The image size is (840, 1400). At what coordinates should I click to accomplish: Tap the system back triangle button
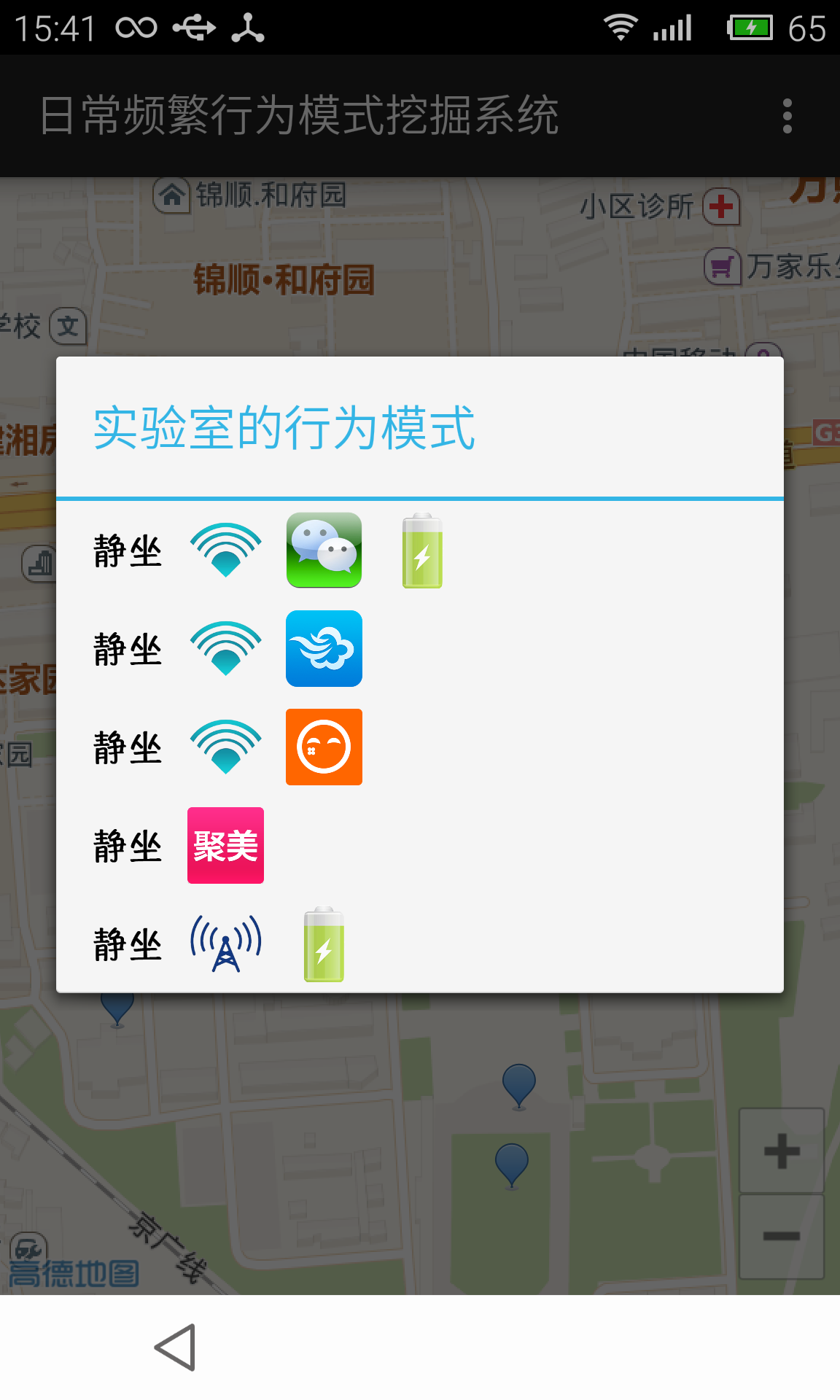click(x=176, y=1347)
